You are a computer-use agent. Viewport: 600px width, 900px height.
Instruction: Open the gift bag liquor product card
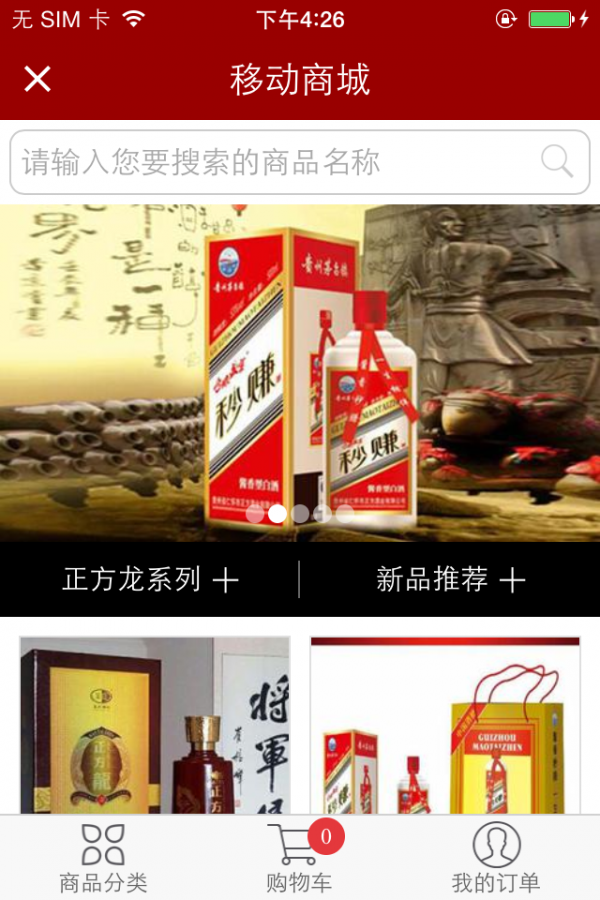[x=444, y=725]
